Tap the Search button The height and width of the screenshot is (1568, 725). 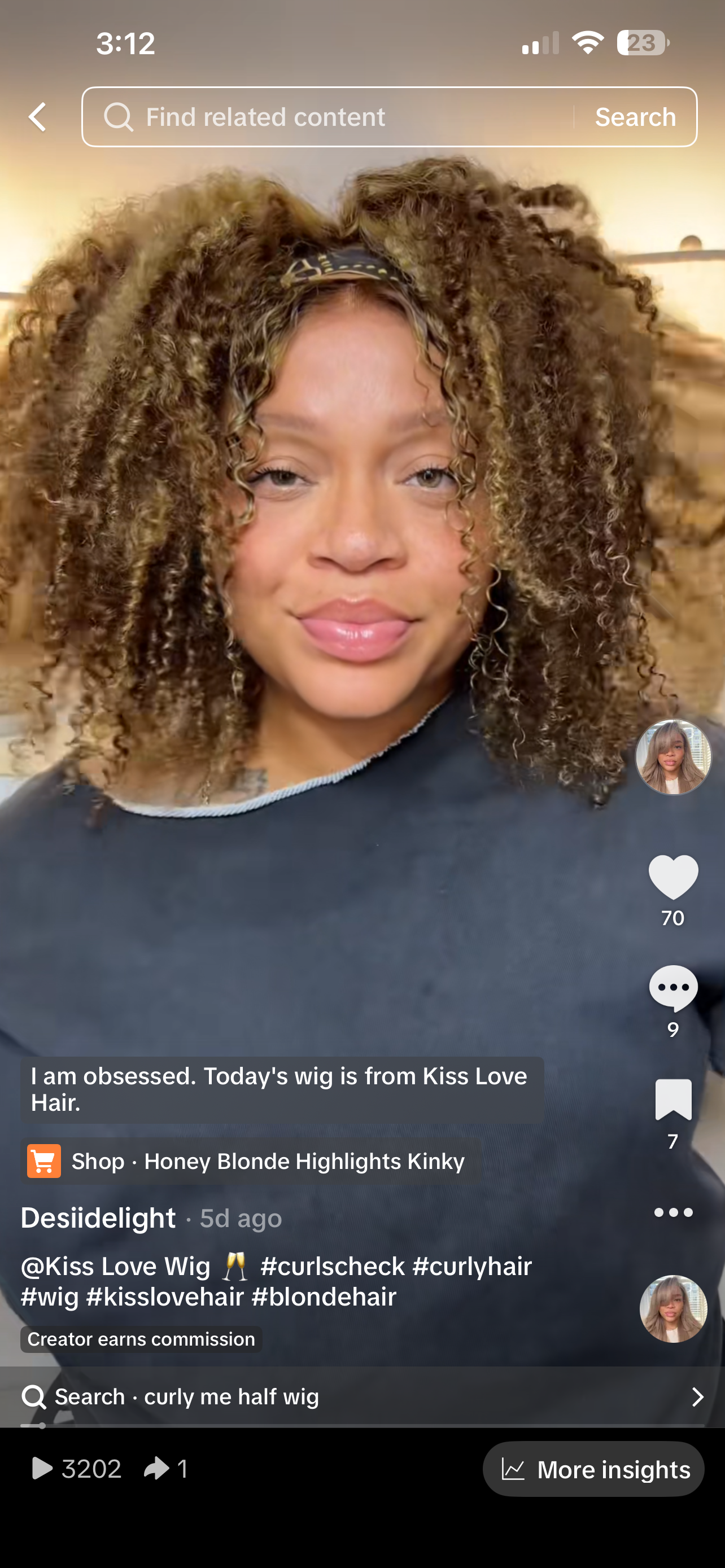(635, 117)
